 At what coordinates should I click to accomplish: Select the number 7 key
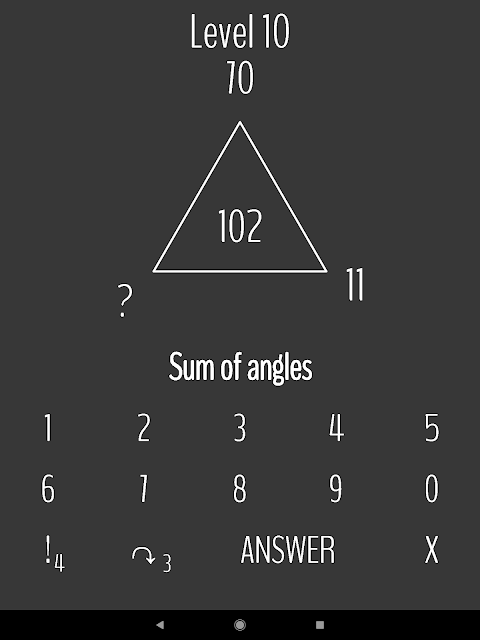tap(144, 488)
